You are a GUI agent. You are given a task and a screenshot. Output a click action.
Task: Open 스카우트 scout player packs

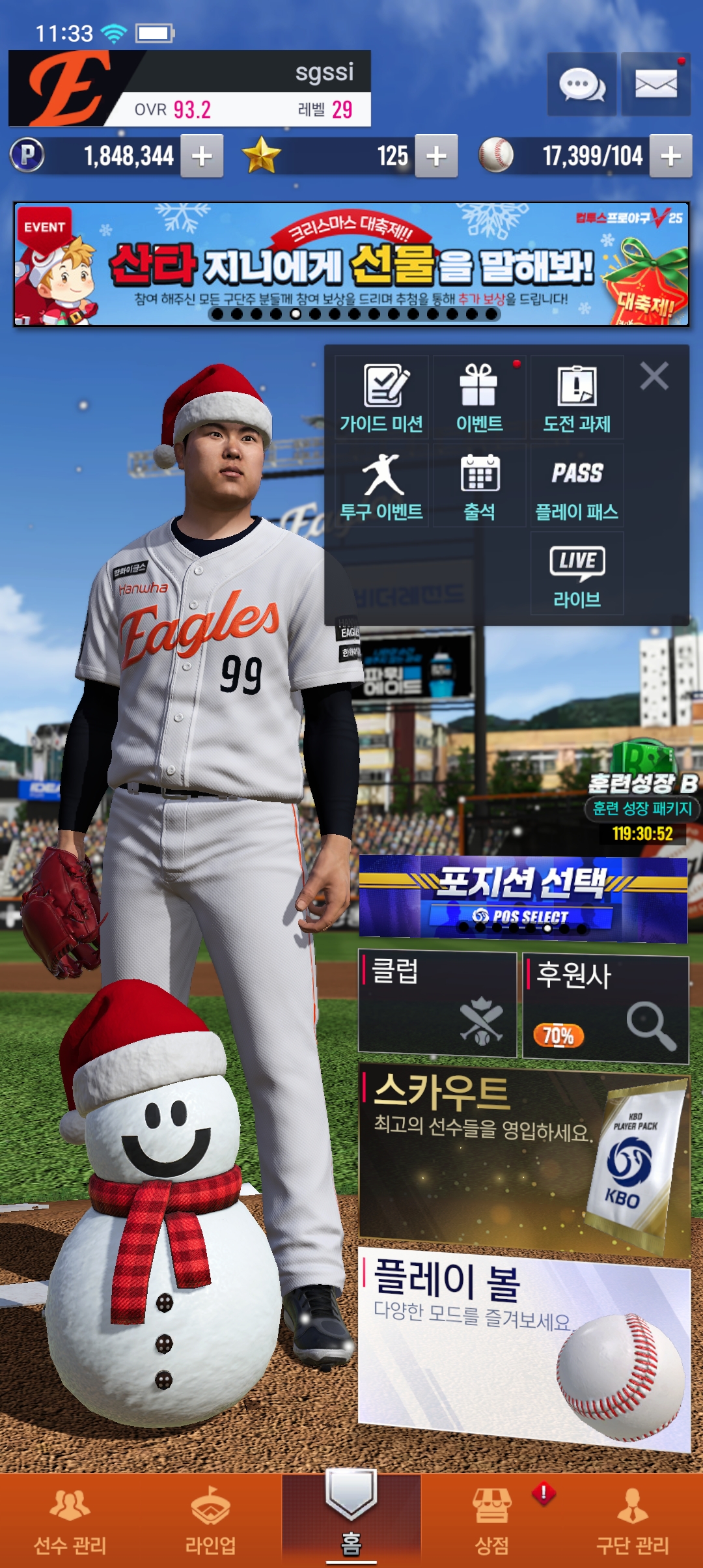click(524, 1160)
